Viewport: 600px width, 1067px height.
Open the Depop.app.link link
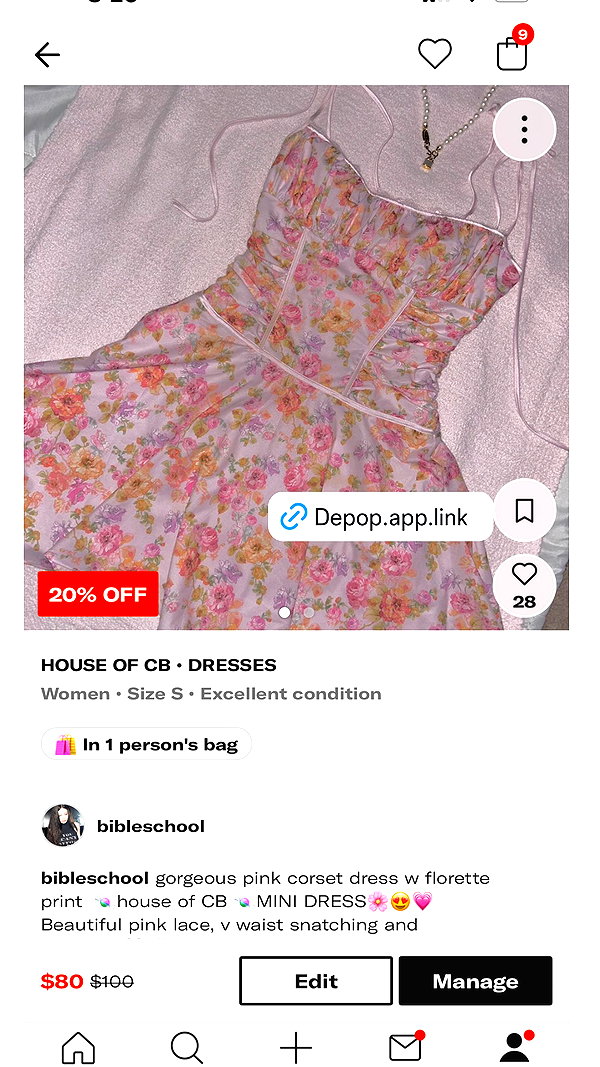(x=381, y=517)
